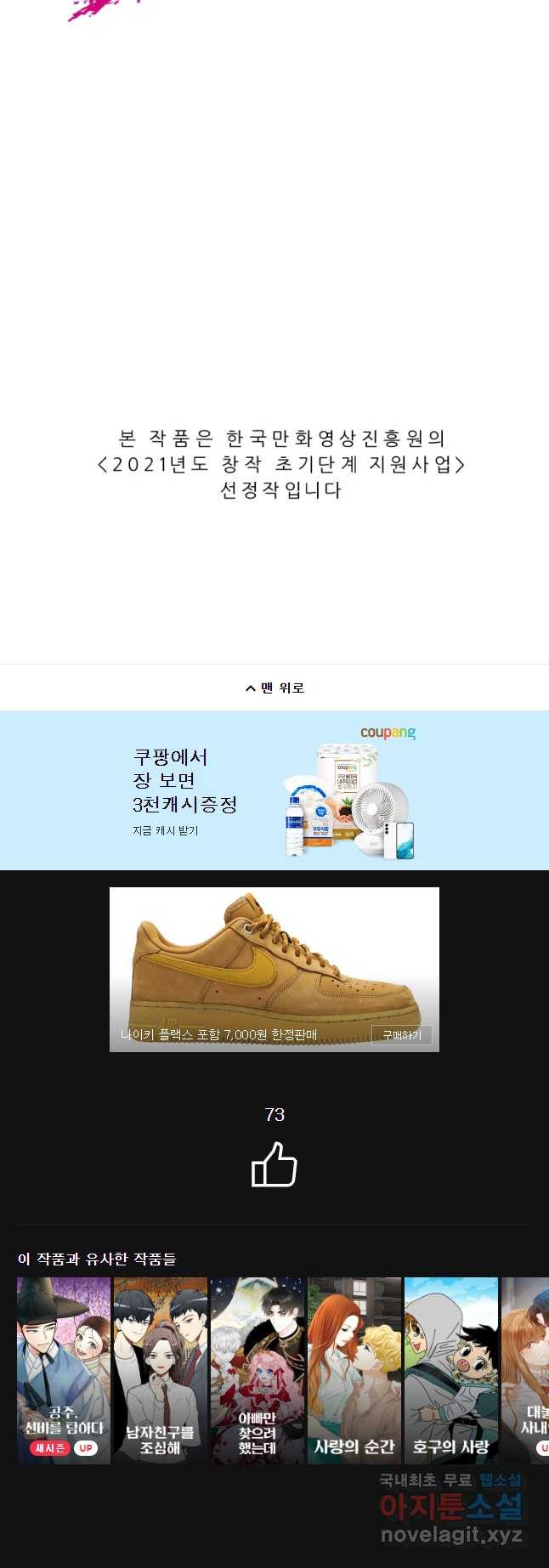Open the webtoon 남자친구를 조심해
Image resolution: width=549 pixels, height=1568 pixels.
pyautogui.click(x=161, y=1370)
